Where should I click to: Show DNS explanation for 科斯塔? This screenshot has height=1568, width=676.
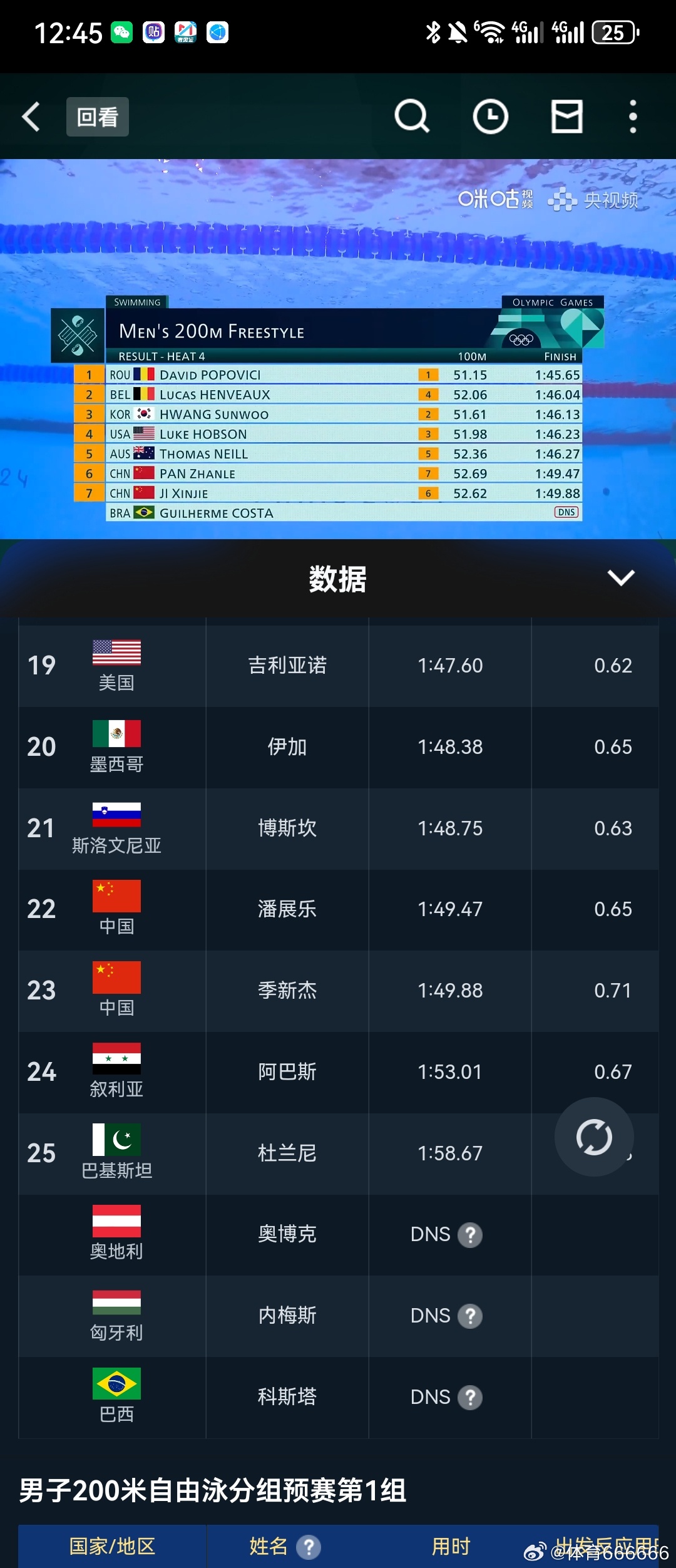(470, 1397)
